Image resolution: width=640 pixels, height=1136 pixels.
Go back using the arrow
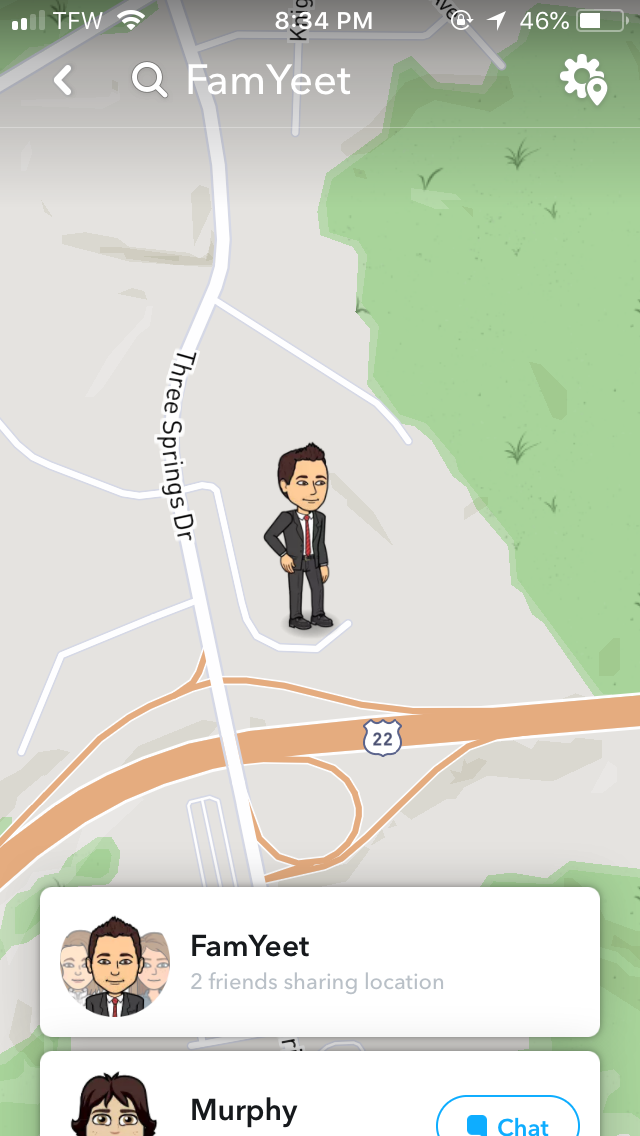click(63, 80)
